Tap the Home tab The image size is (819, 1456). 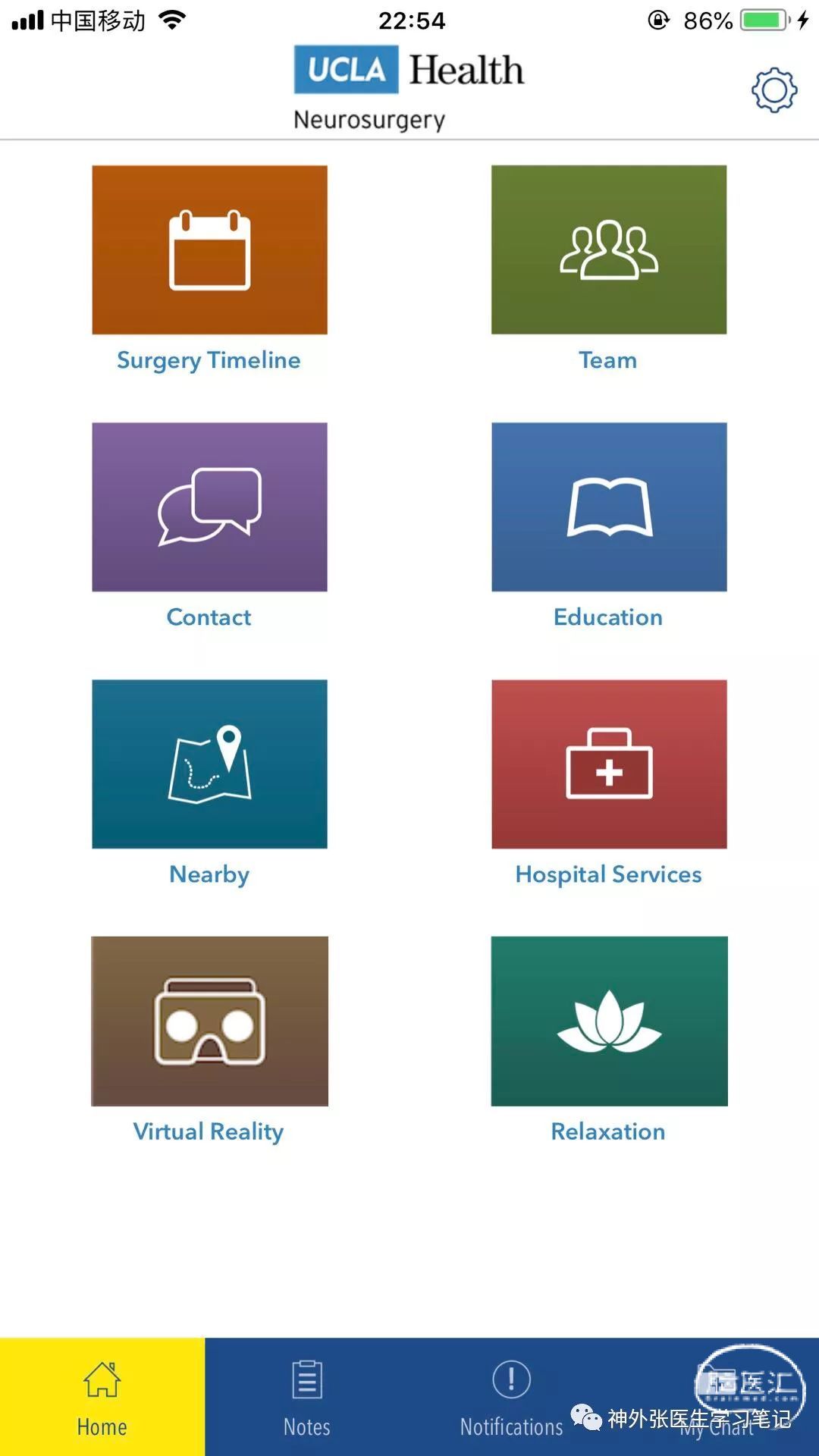102,1397
